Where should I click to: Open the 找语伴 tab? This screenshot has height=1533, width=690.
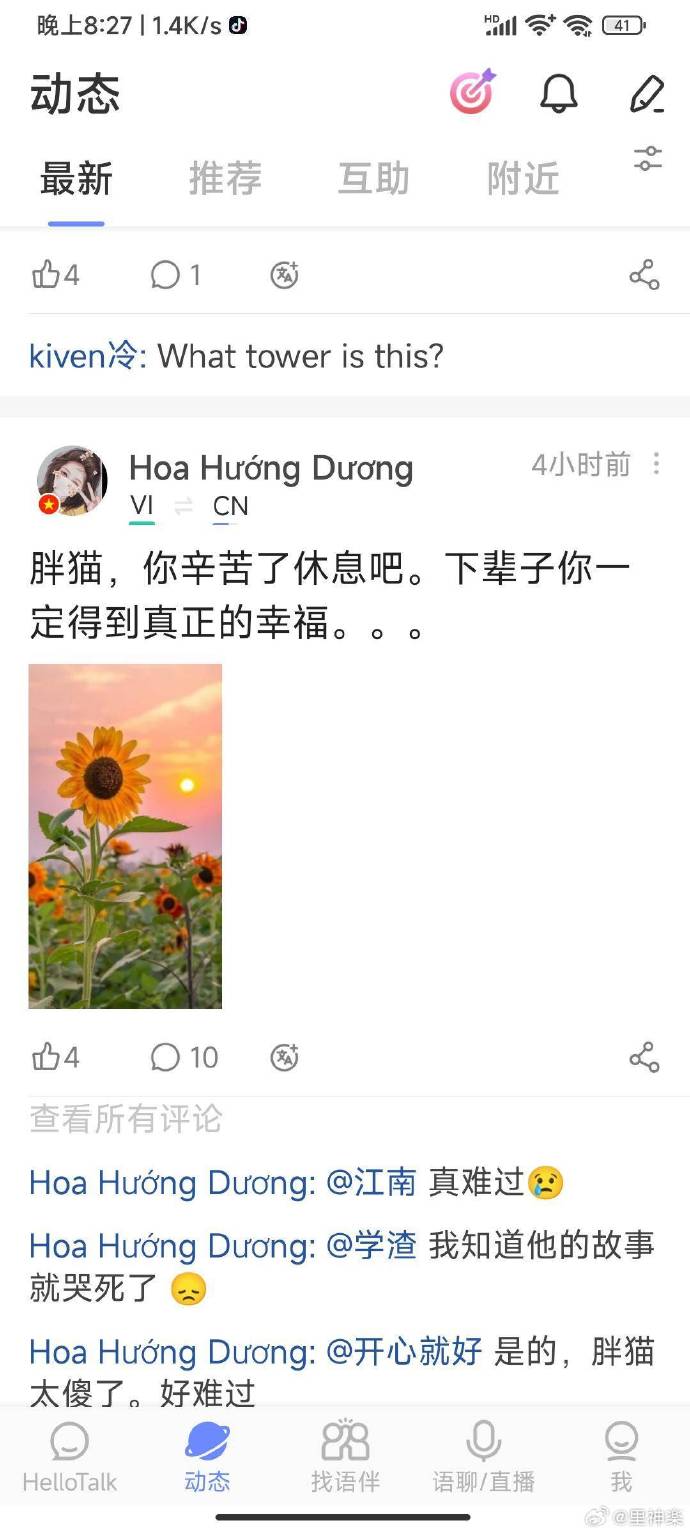(x=345, y=1458)
